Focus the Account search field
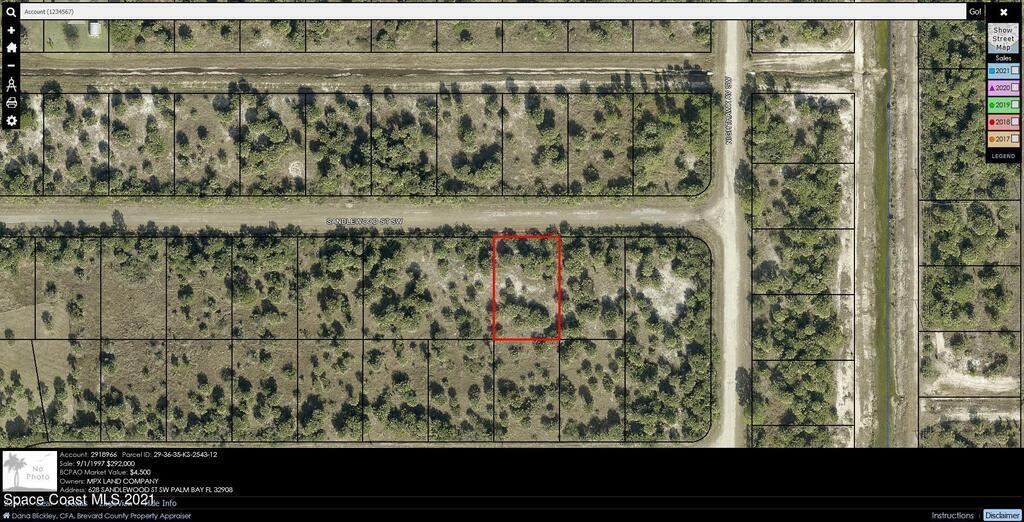This screenshot has width=1024, height=522. click(492, 12)
